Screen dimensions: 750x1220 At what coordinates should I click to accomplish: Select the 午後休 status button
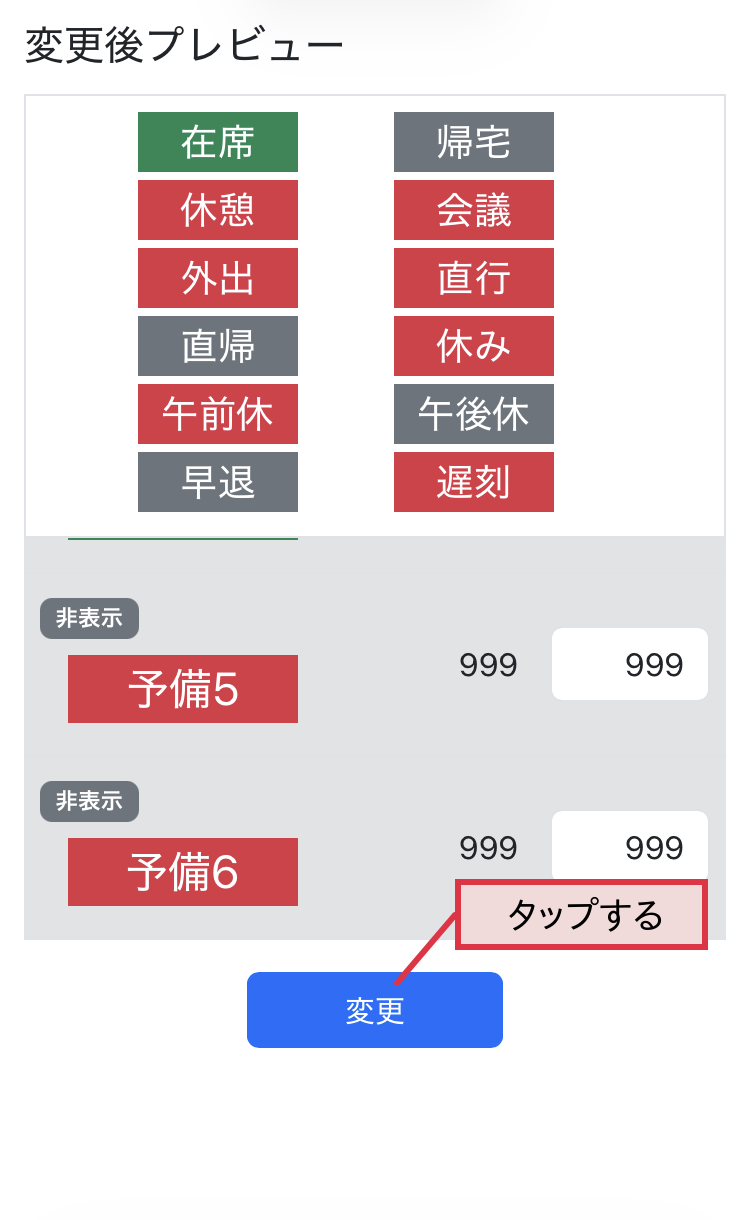point(473,414)
